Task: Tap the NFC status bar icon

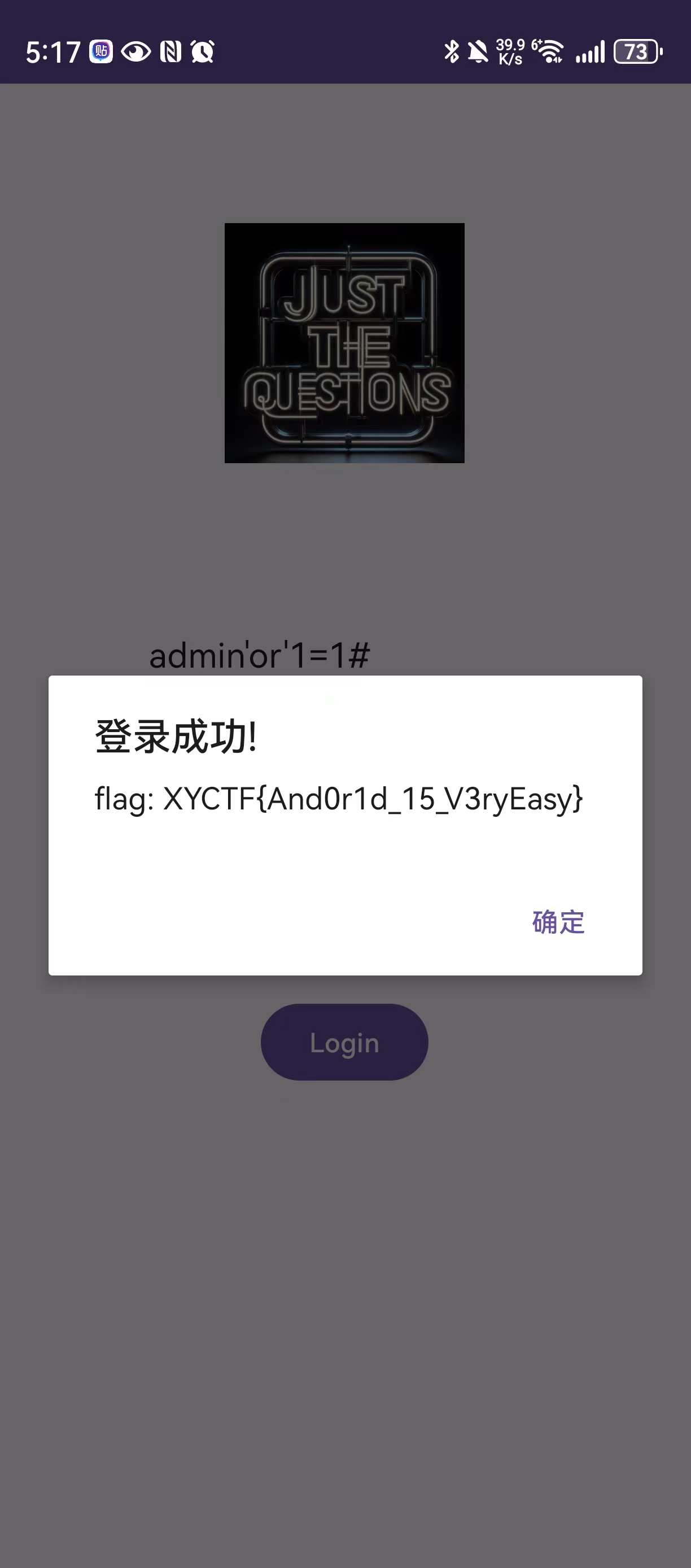Action: click(x=171, y=52)
